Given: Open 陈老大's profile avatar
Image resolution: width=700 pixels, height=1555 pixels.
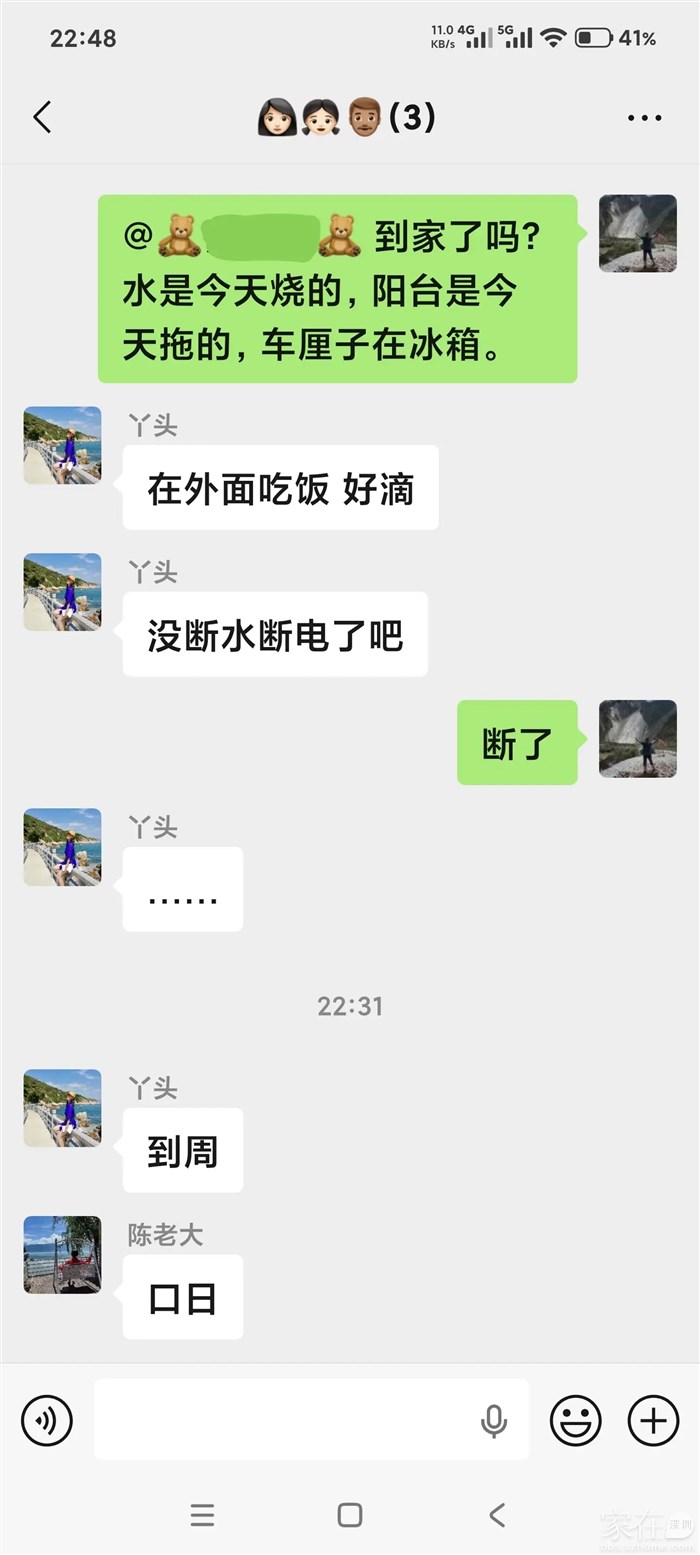Looking at the screenshot, I should tap(62, 1255).
